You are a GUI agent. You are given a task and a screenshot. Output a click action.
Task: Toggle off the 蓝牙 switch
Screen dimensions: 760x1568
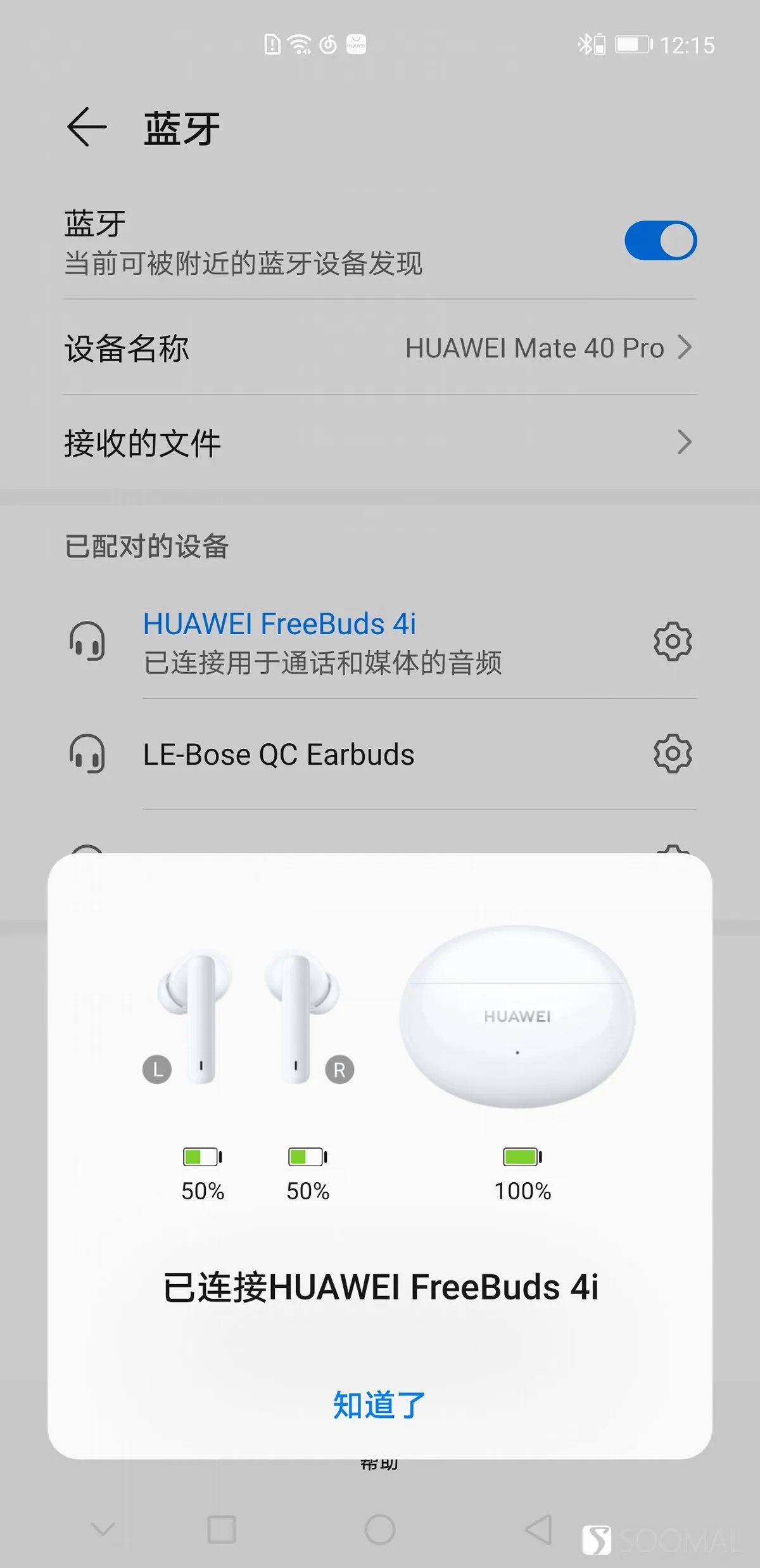(661, 241)
